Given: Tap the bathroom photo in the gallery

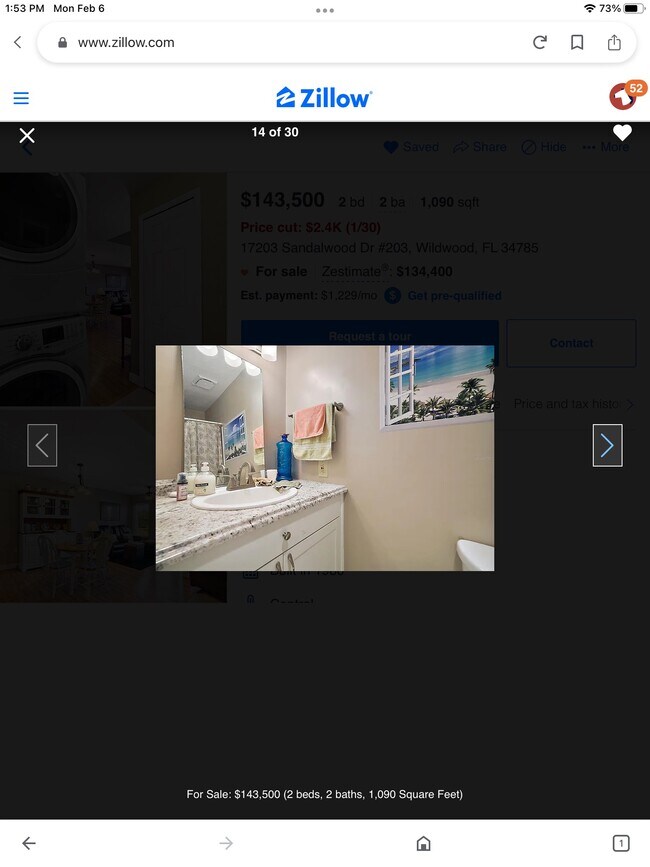Looking at the screenshot, I should coord(324,458).
